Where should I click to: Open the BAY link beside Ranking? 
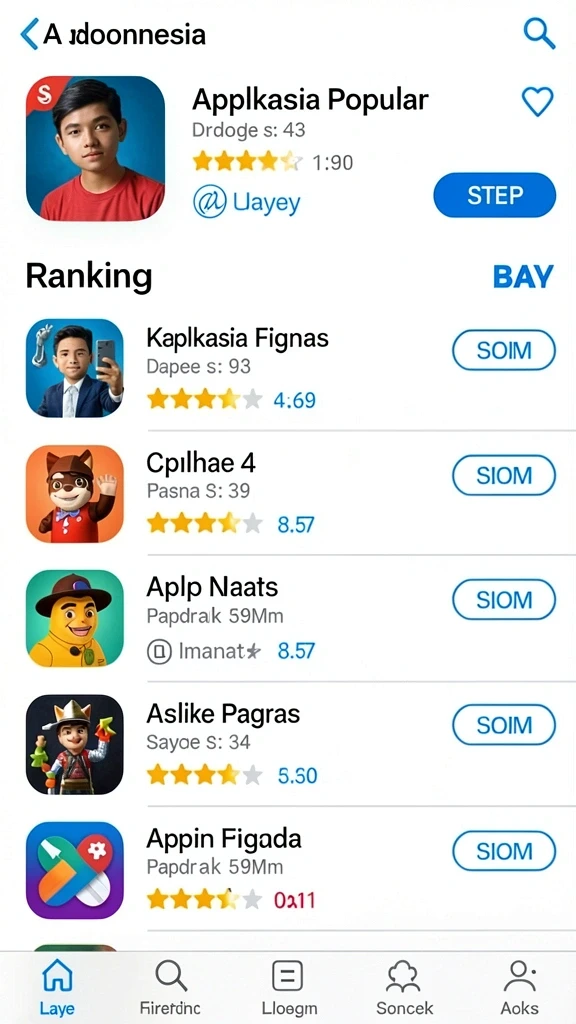click(524, 277)
